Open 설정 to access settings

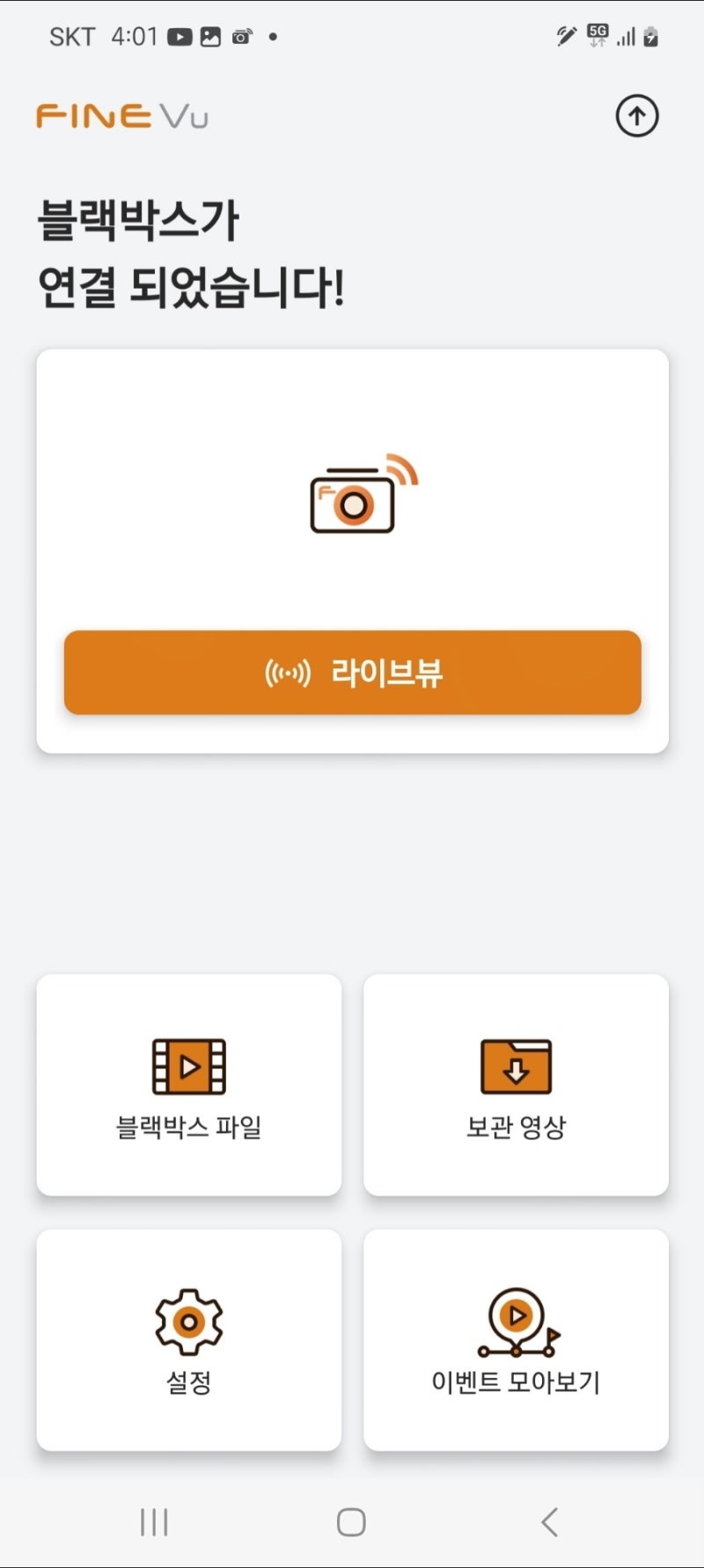pos(187,1338)
